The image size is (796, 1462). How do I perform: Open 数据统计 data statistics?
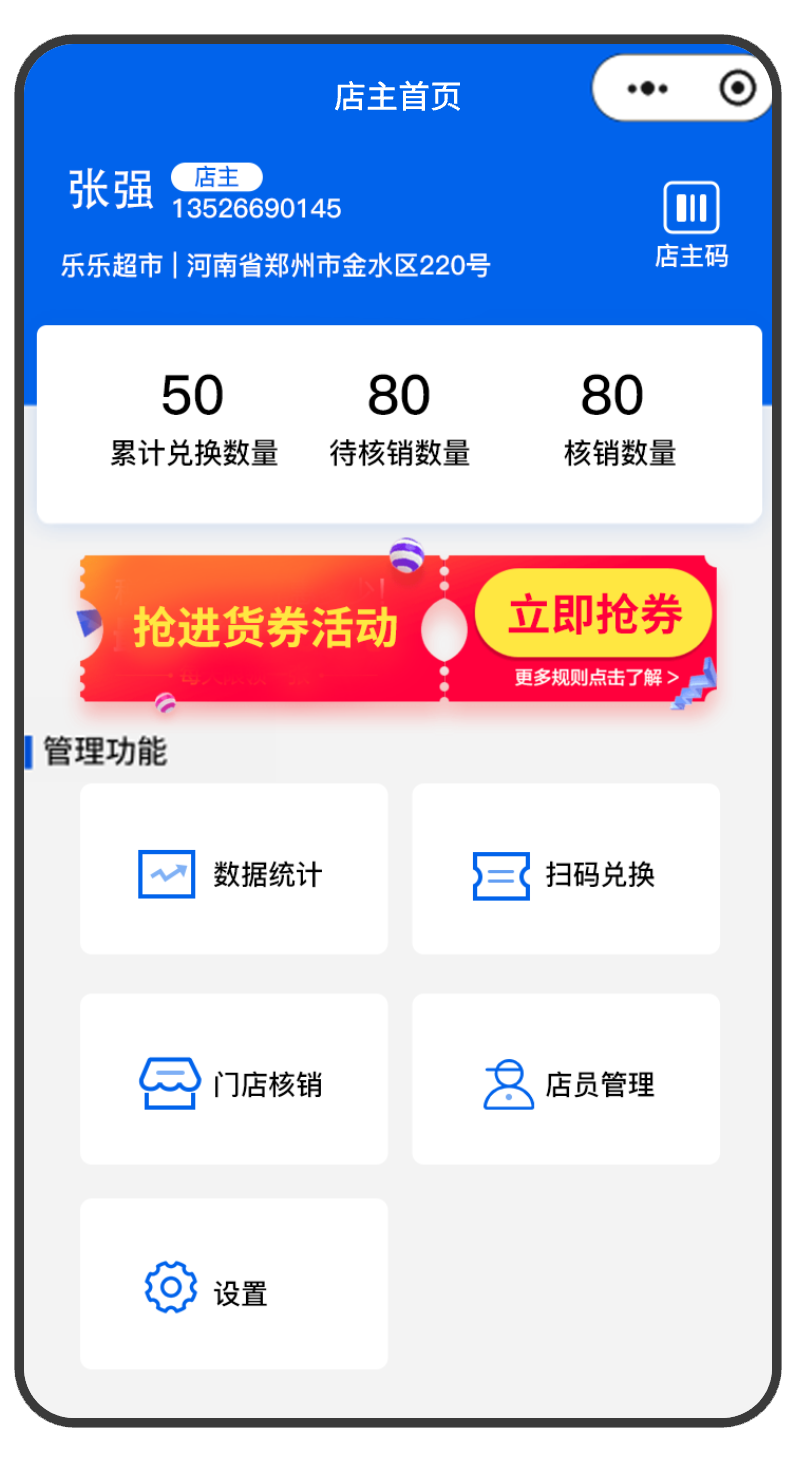[234, 869]
